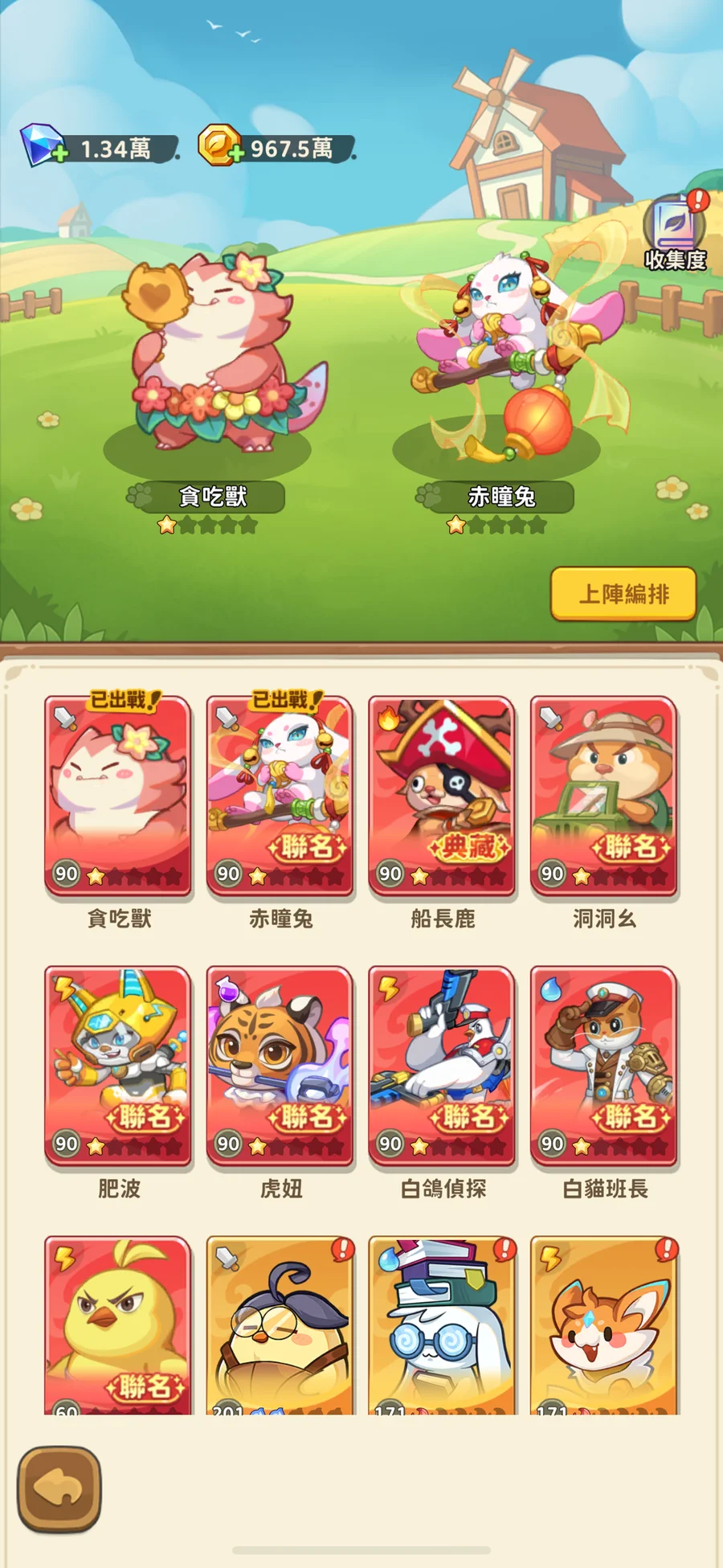The width and height of the screenshot is (723, 1568).
Task: Open the book-stack rabbit card
Action: (442, 1325)
